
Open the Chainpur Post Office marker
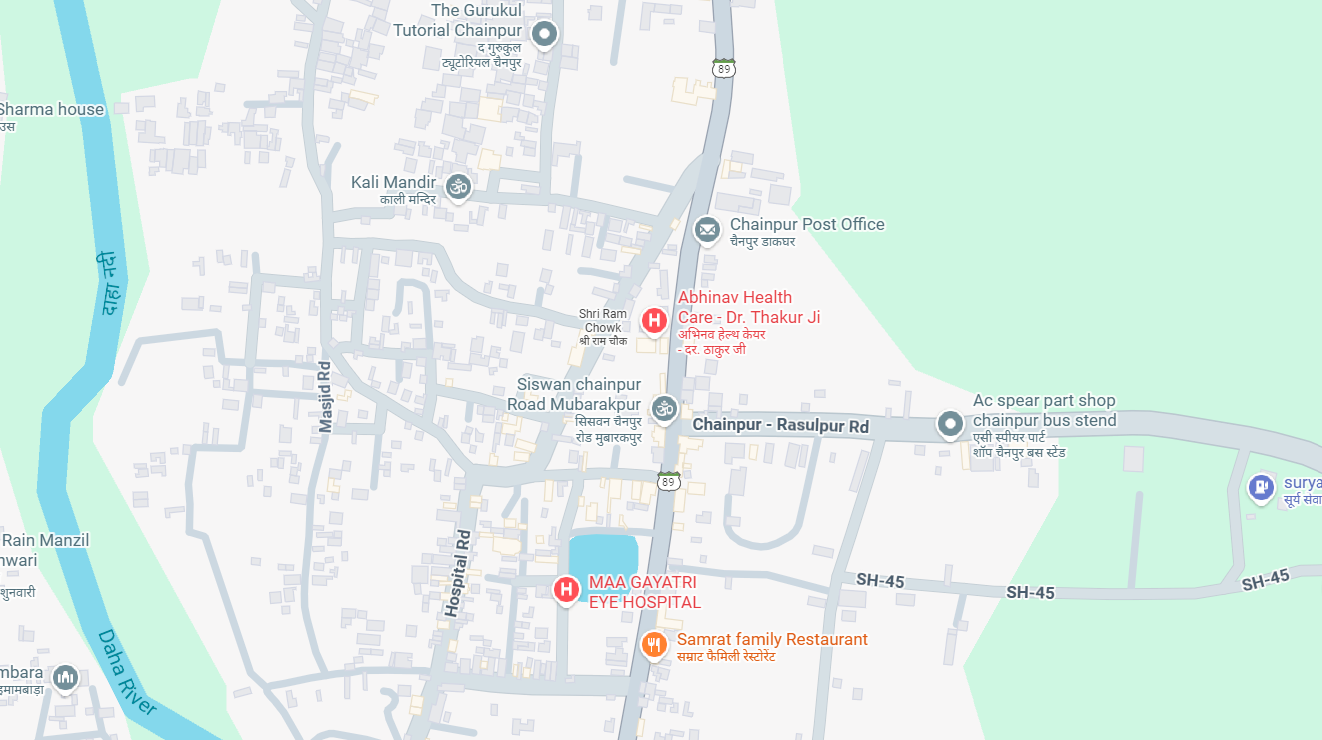[x=707, y=230]
